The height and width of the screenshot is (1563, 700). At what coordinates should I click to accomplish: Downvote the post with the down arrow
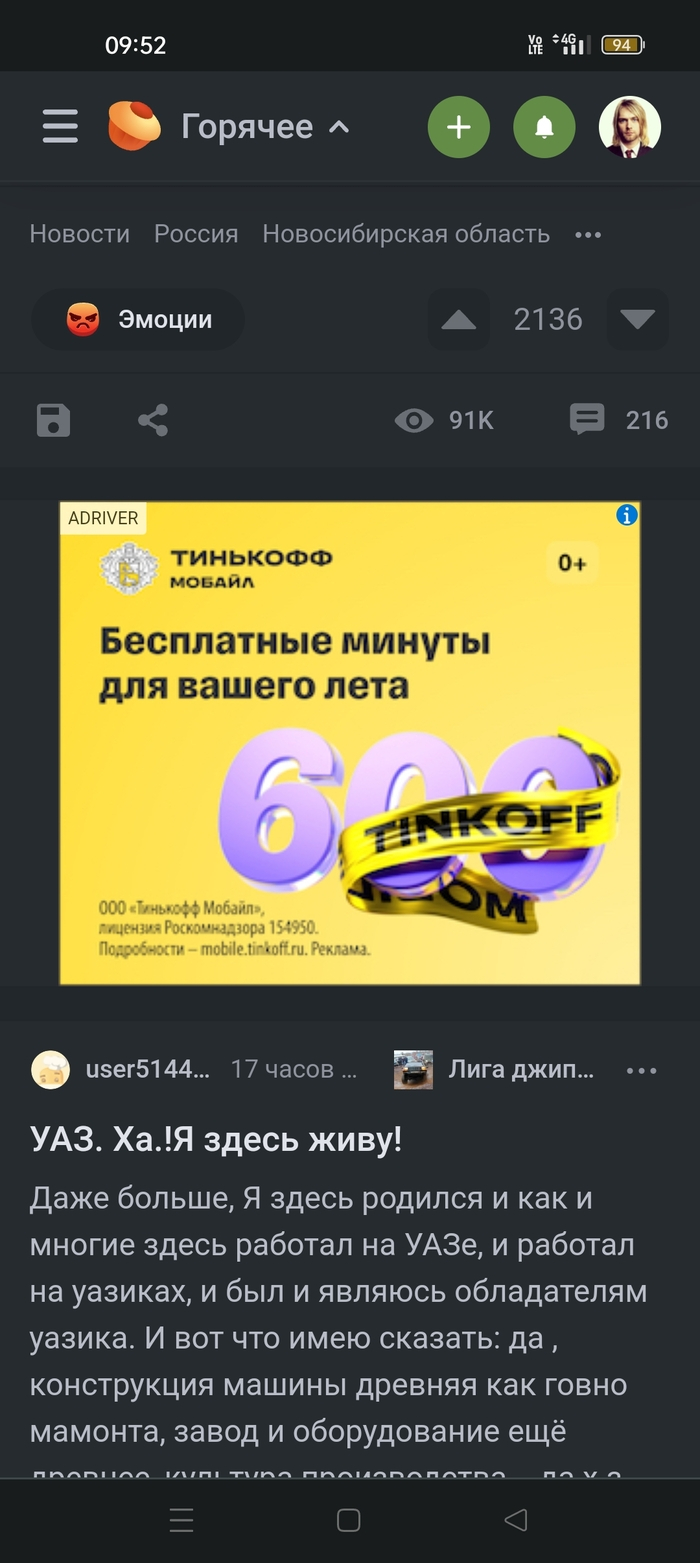[637, 320]
